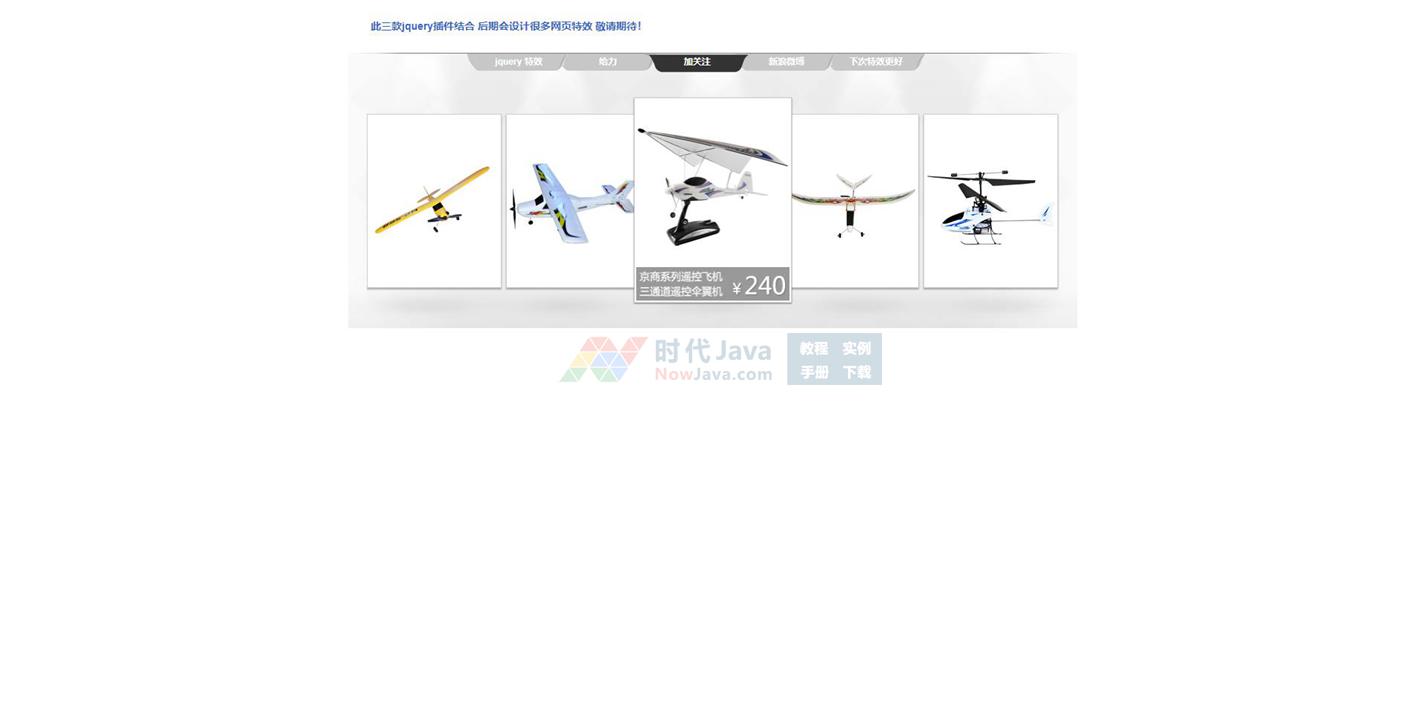Open the 加关注 tab
The width and height of the screenshot is (1425, 718).
[x=697, y=62]
